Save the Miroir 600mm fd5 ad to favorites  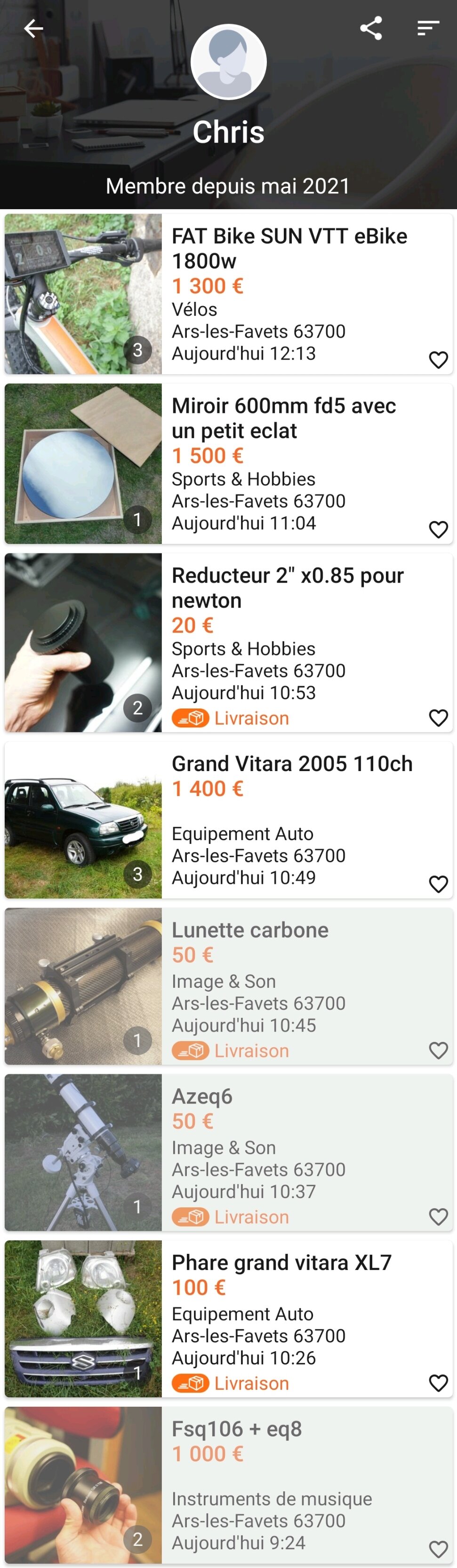(438, 529)
